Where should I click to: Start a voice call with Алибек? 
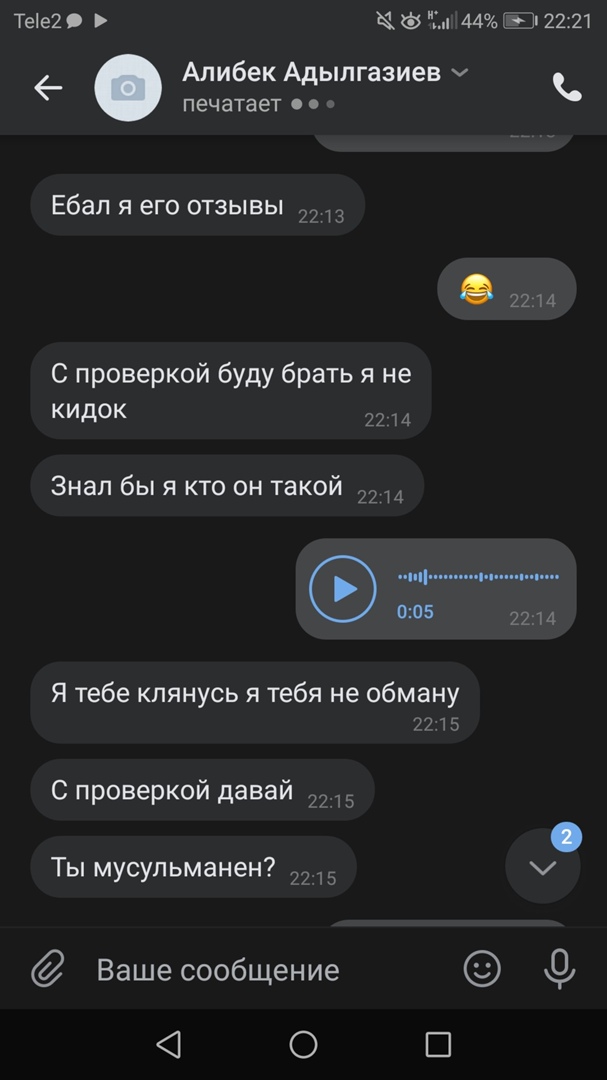click(567, 88)
